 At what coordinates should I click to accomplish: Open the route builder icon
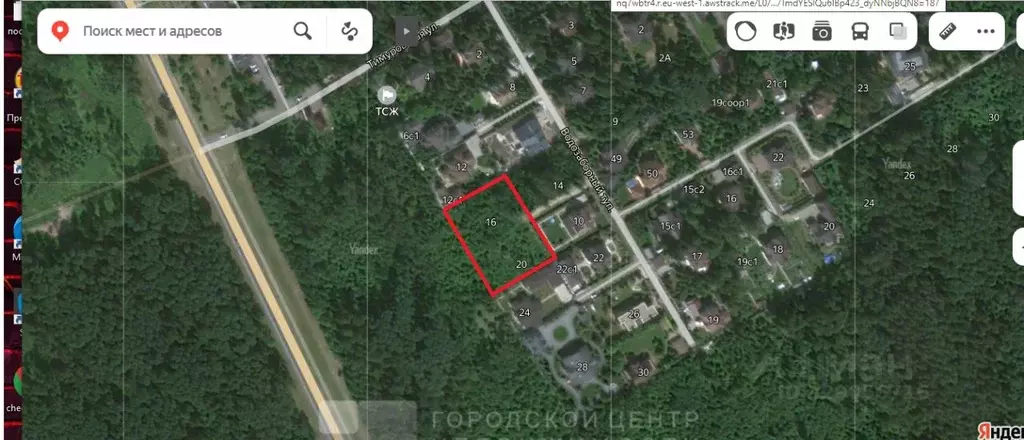pyautogui.click(x=349, y=31)
